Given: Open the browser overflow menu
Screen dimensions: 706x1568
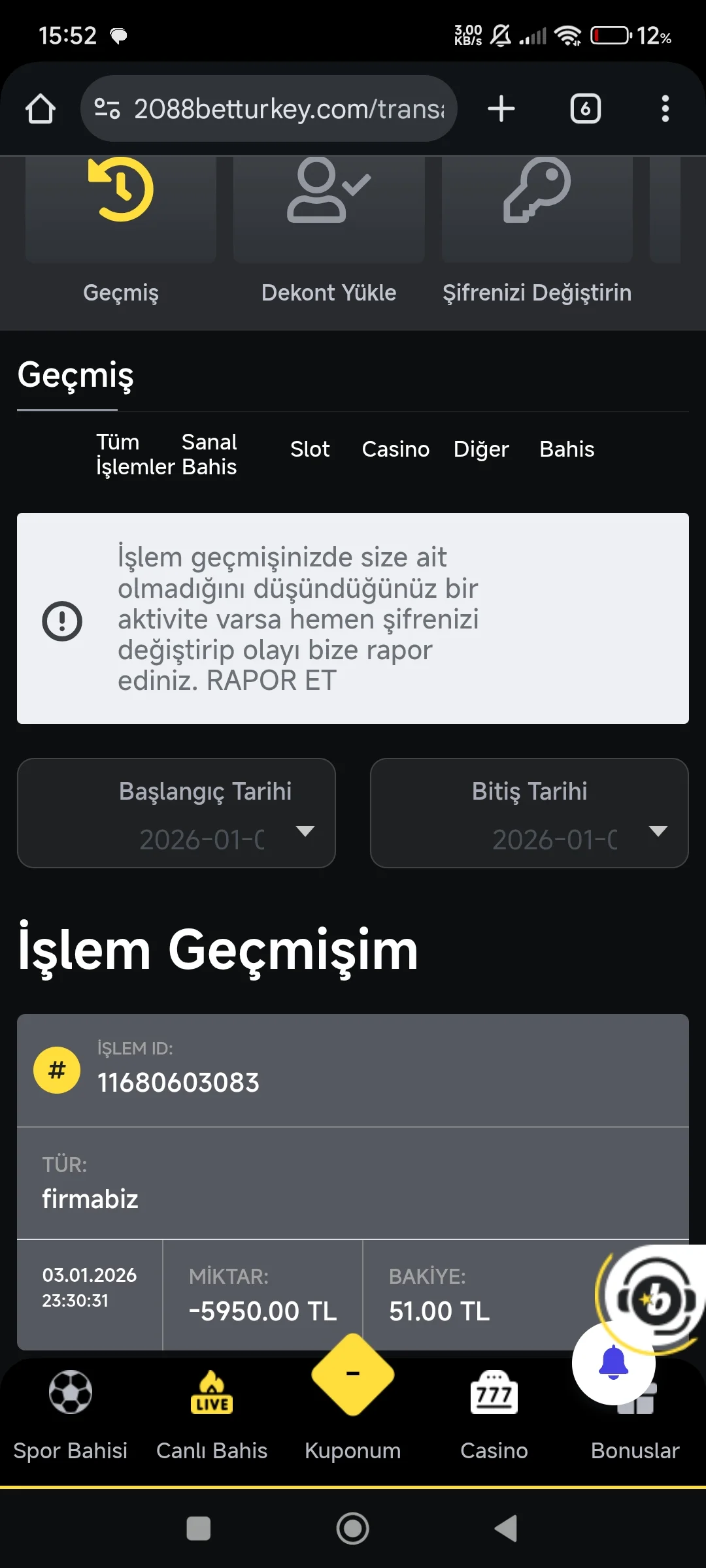Looking at the screenshot, I should coord(665,108).
